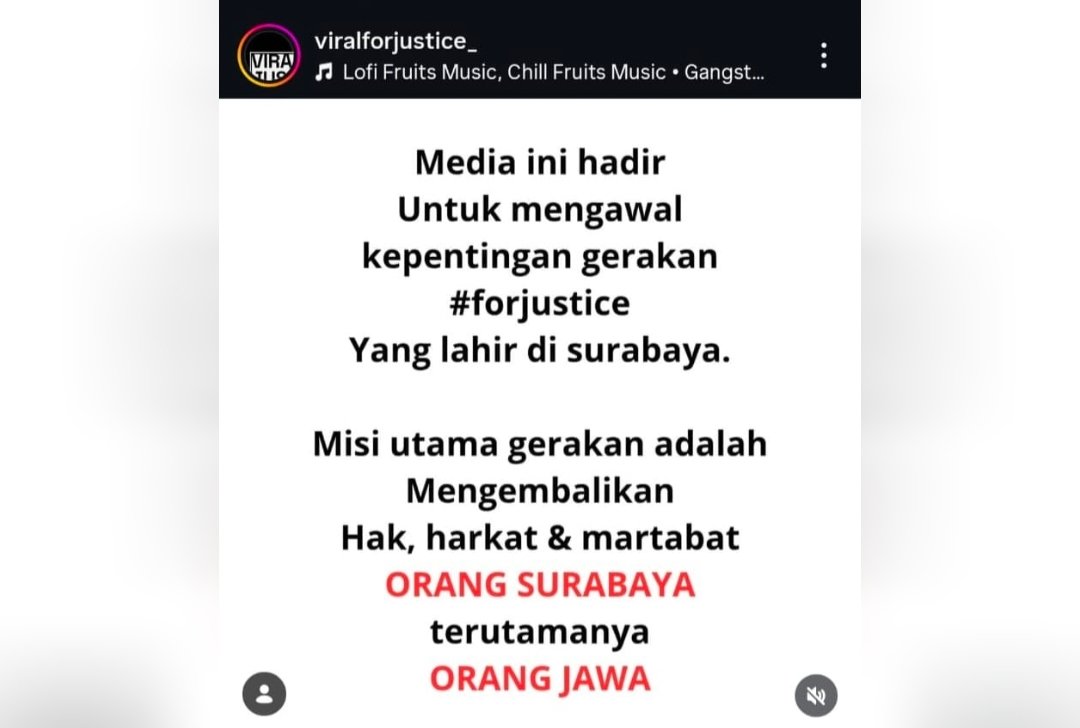The width and height of the screenshot is (1080, 728).
Task: Tap the viralforjustice_ username
Action: (x=395, y=41)
